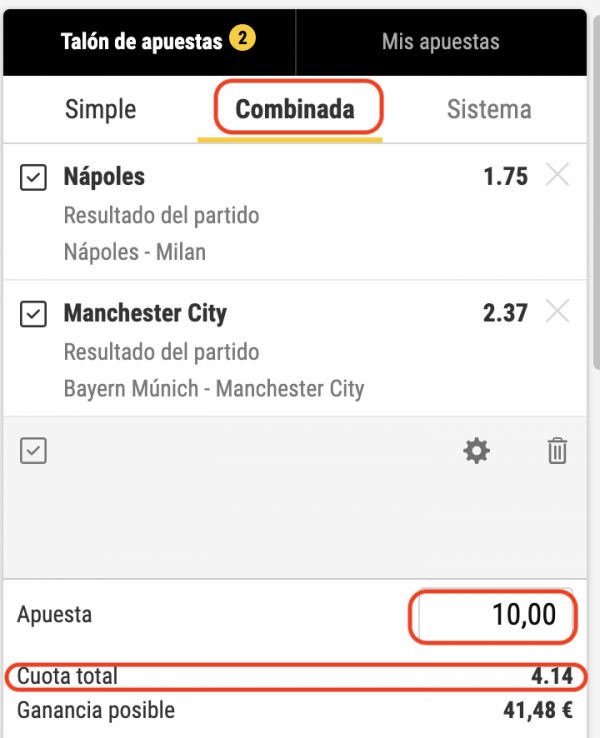Switch to Mis apuestas tab

[440, 42]
